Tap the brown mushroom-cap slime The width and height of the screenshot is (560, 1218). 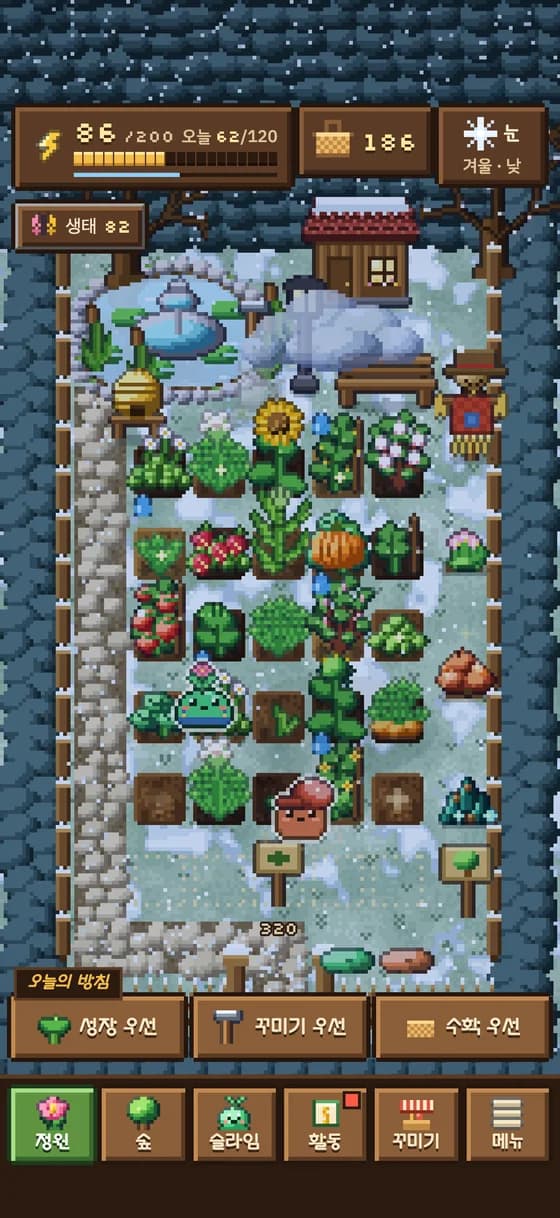tap(303, 808)
